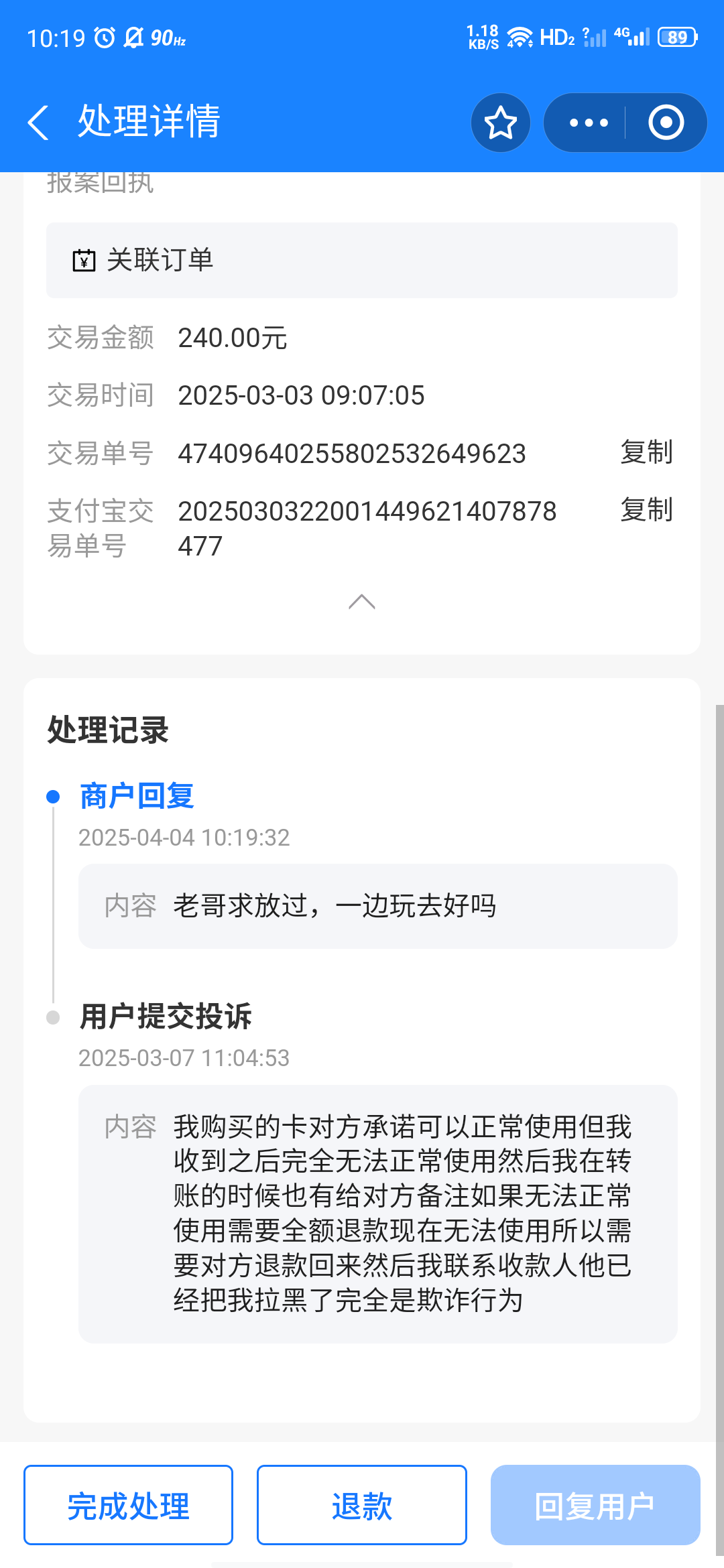The image size is (724, 1568).
Task: Tap the 回复用户 button
Action: click(595, 1505)
